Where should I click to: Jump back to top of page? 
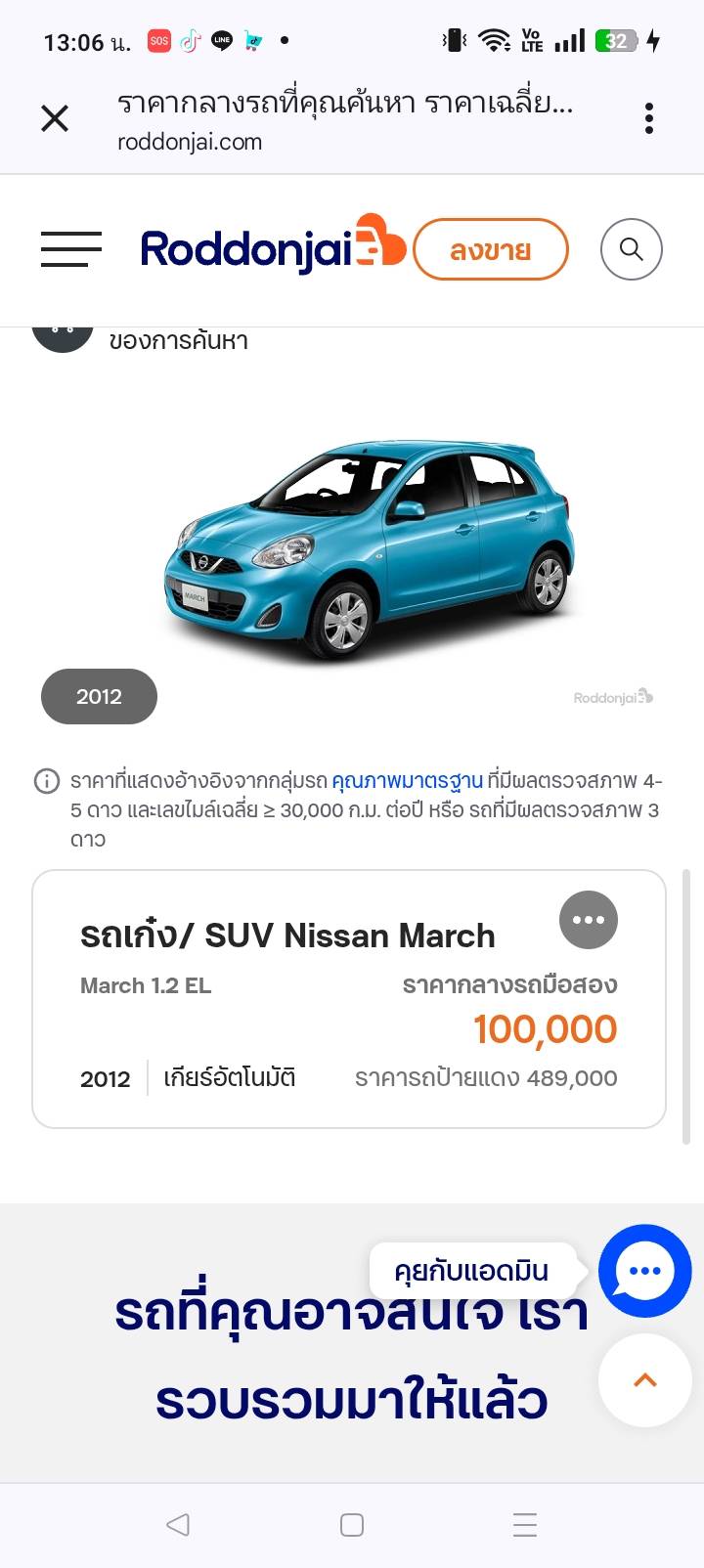click(644, 1379)
